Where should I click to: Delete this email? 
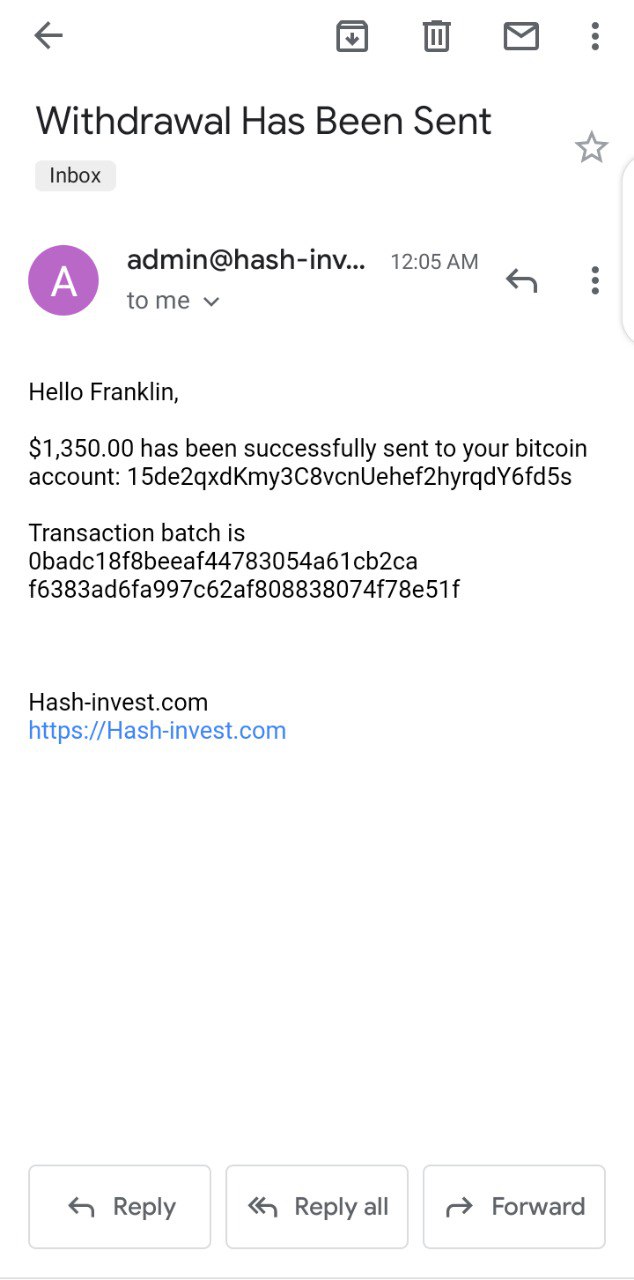(436, 37)
